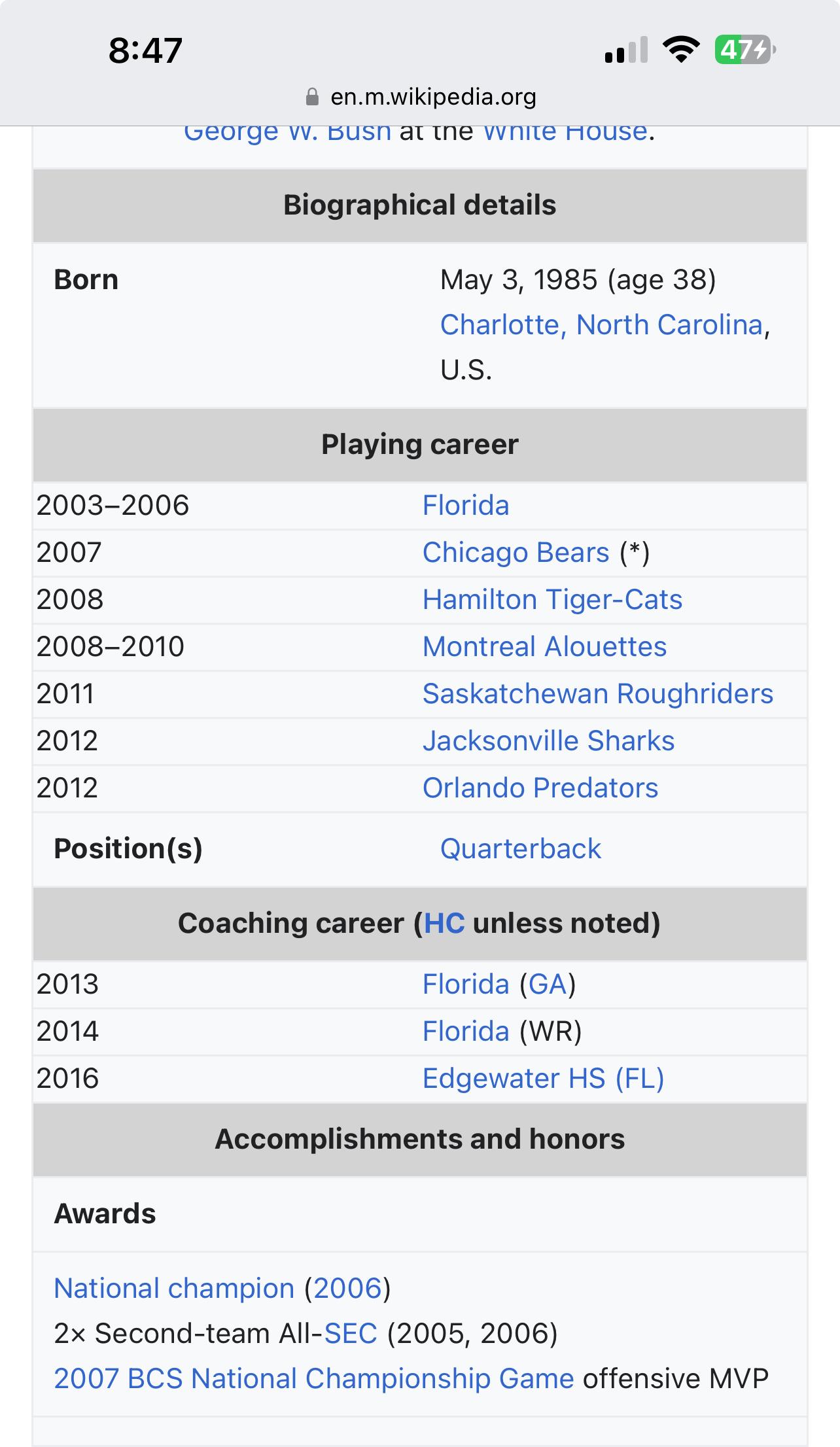Follow the Montreal Alouettes link
The image size is (840, 1447).
click(x=544, y=647)
